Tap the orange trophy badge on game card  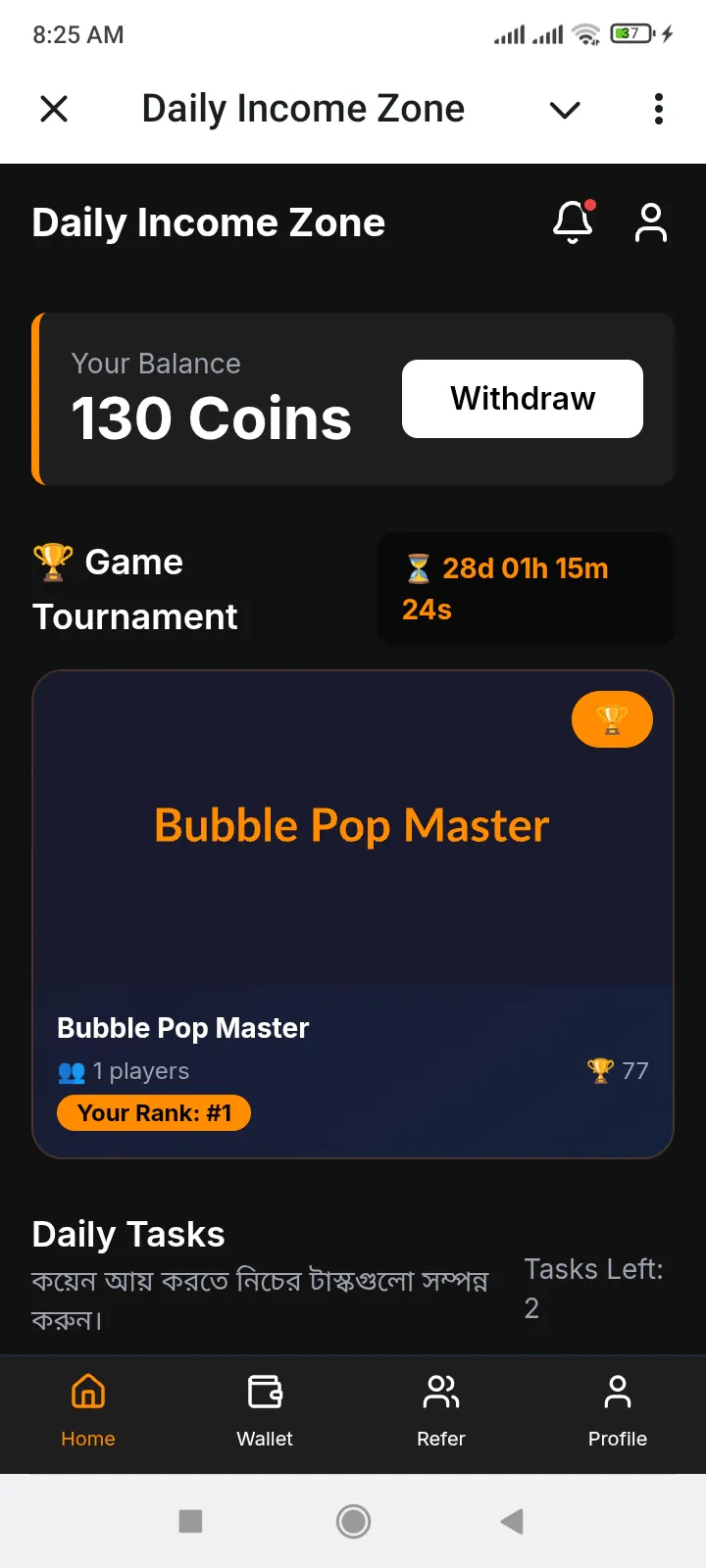612,719
